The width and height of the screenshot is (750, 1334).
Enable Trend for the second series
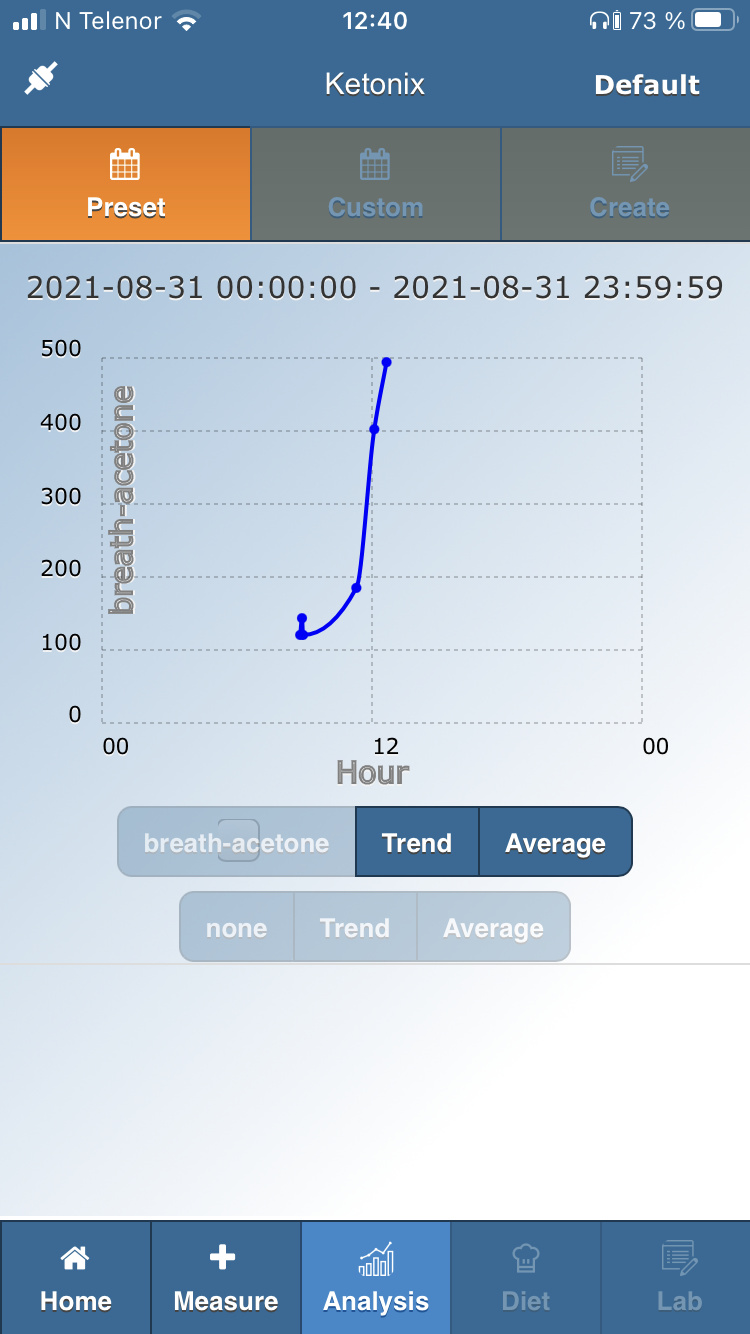coord(355,928)
